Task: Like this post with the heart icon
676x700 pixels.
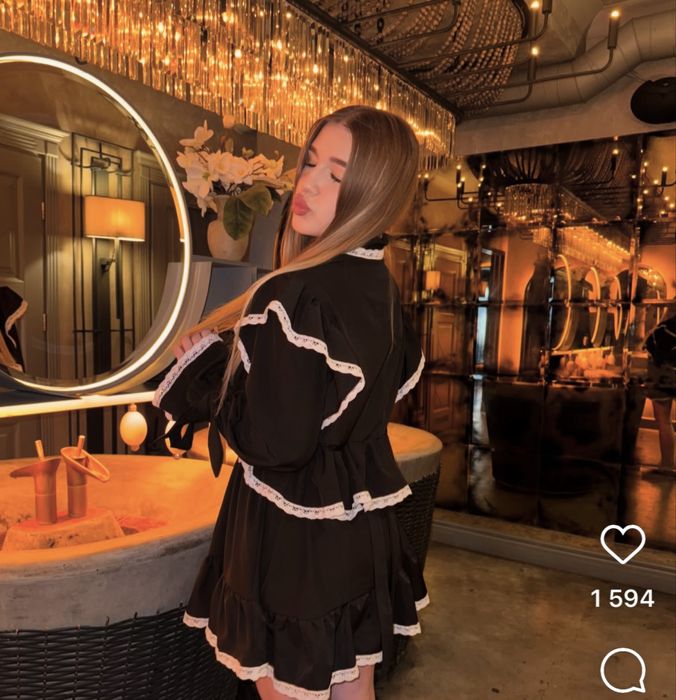Action: [622, 544]
